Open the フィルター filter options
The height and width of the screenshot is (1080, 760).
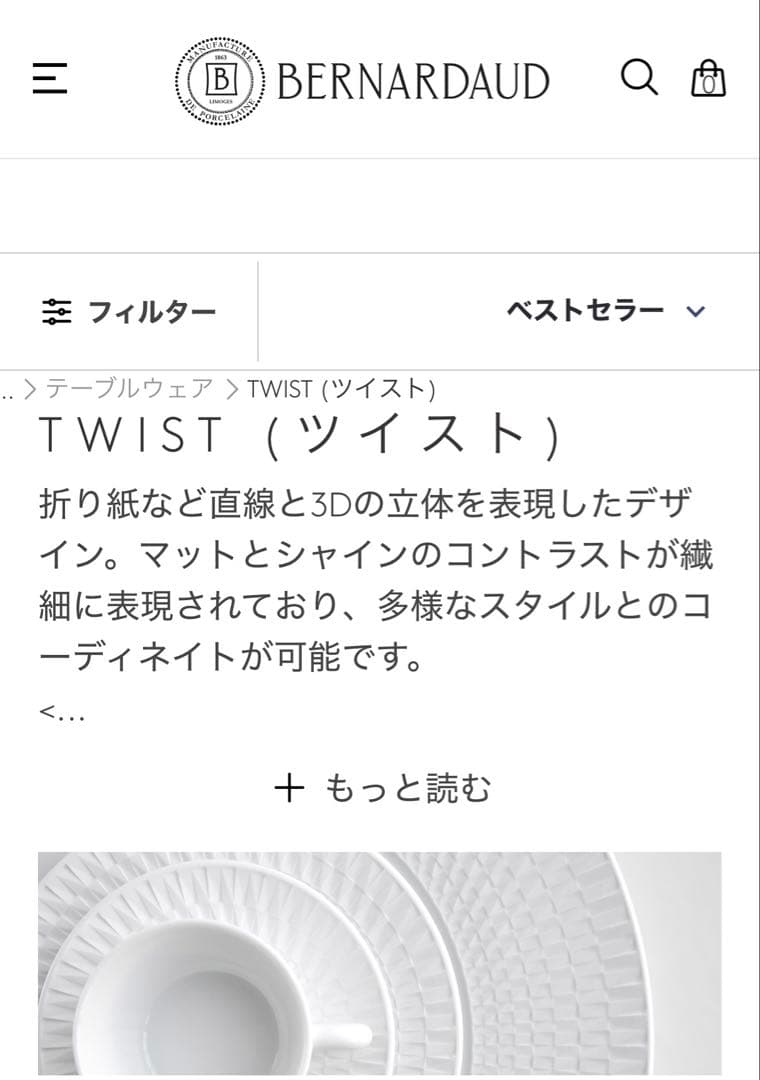point(129,312)
